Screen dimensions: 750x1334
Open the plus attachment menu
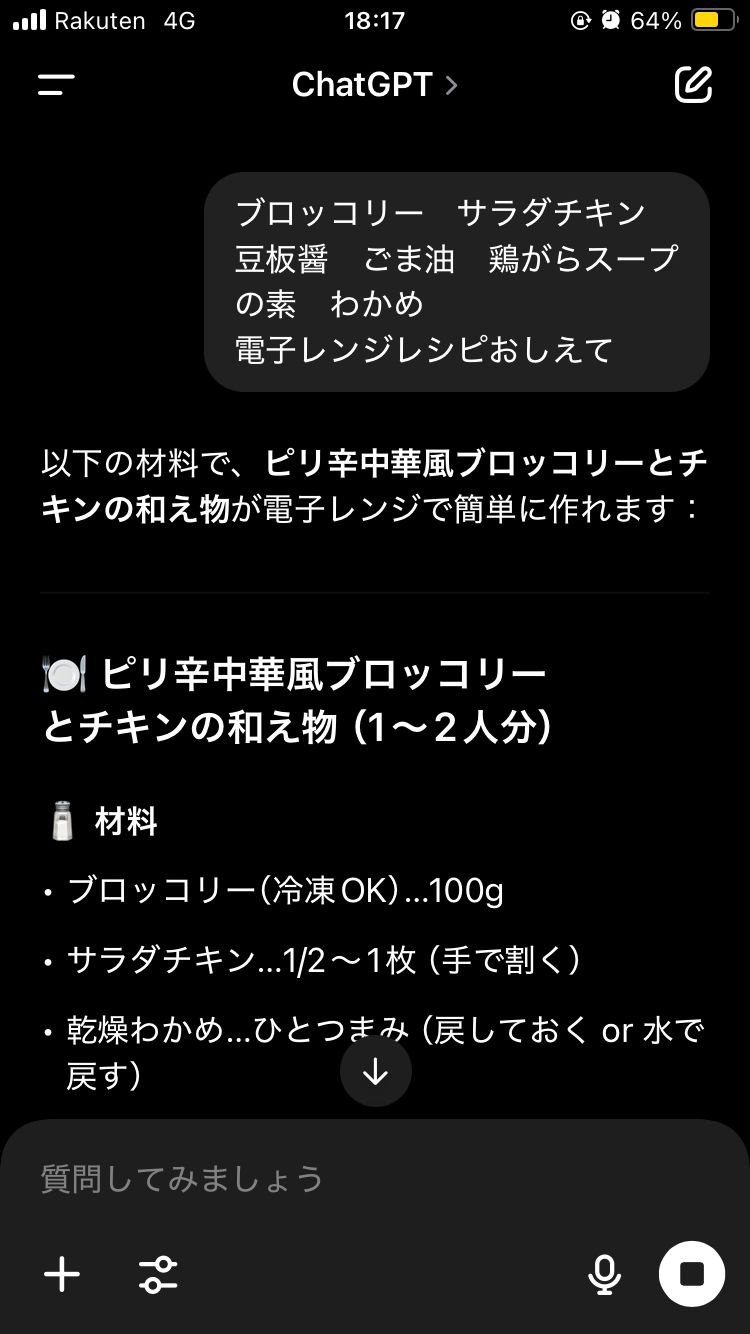click(x=62, y=1274)
